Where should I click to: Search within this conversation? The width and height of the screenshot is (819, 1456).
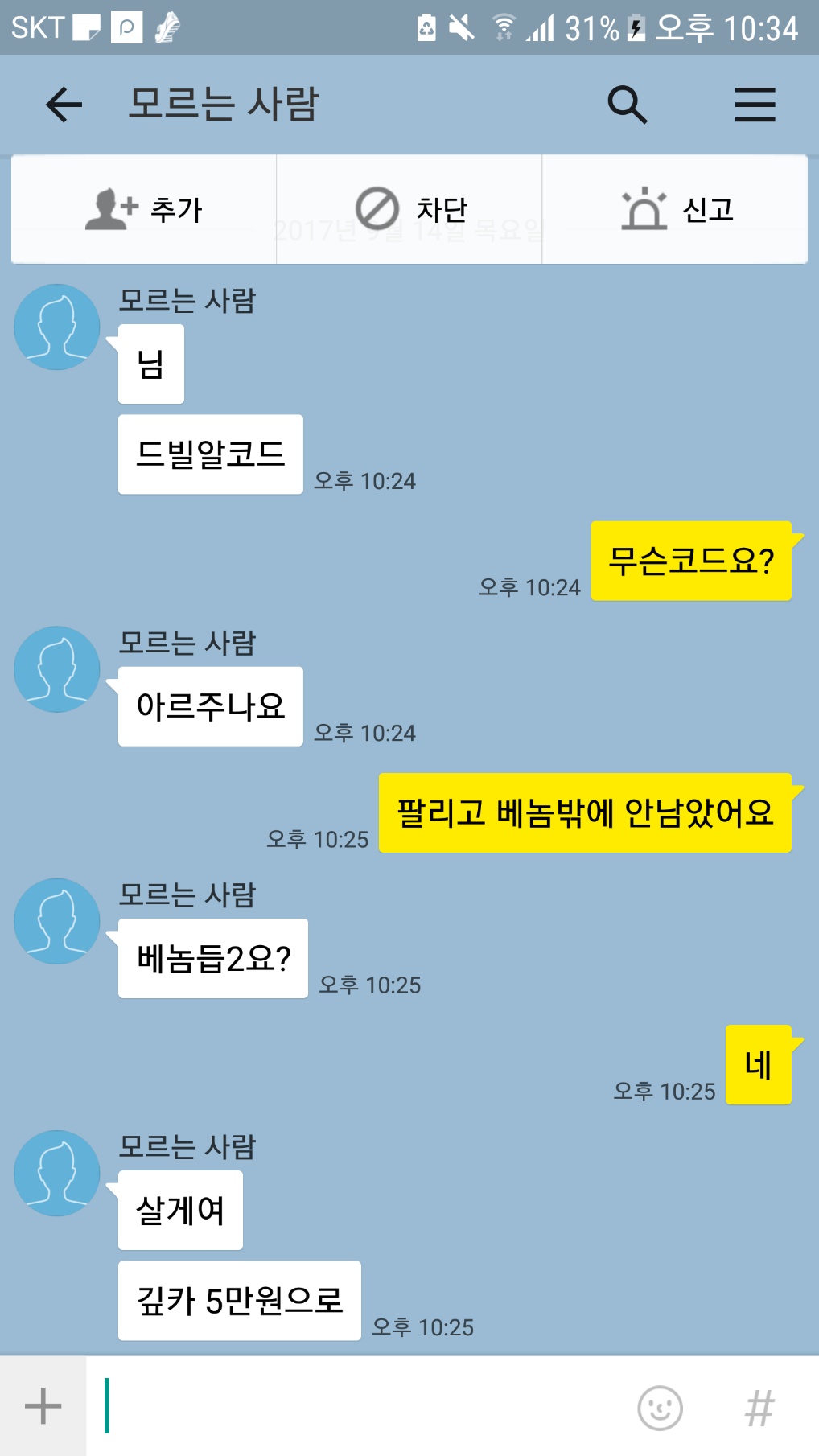click(627, 105)
